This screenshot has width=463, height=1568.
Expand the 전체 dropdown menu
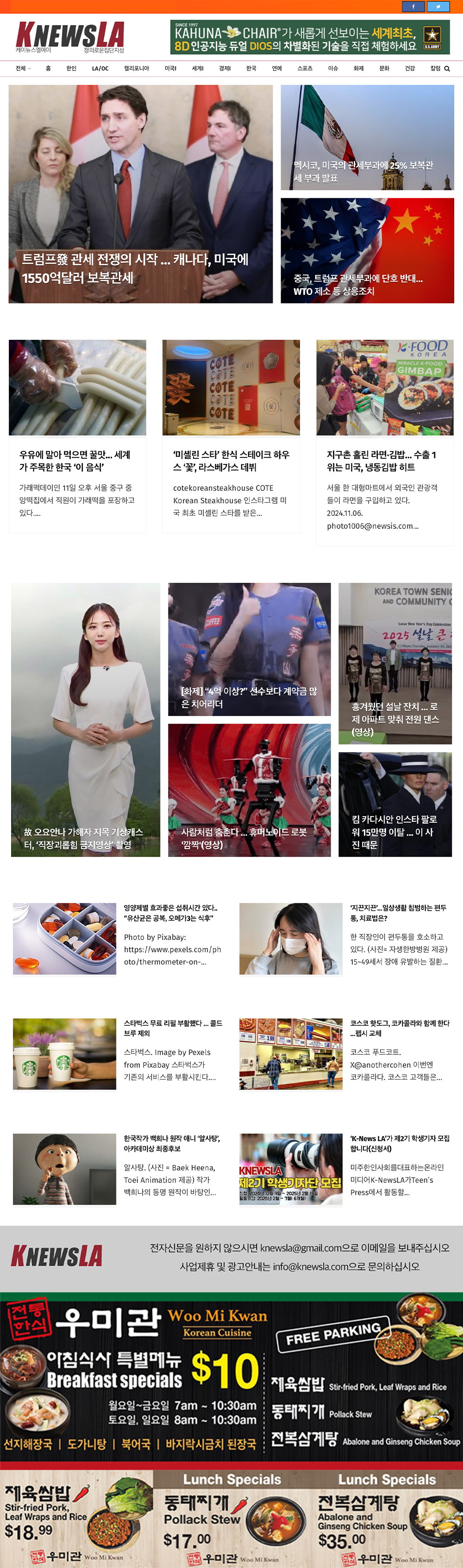coord(23,69)
